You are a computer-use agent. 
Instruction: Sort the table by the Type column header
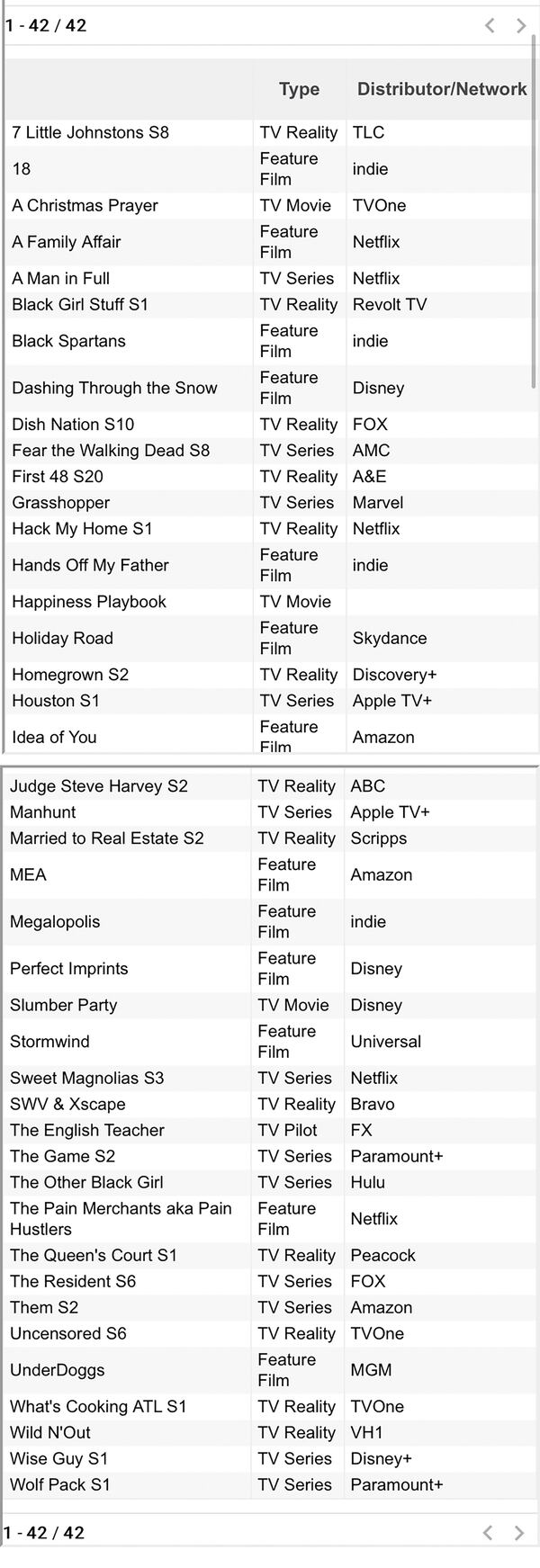(299, 89)
